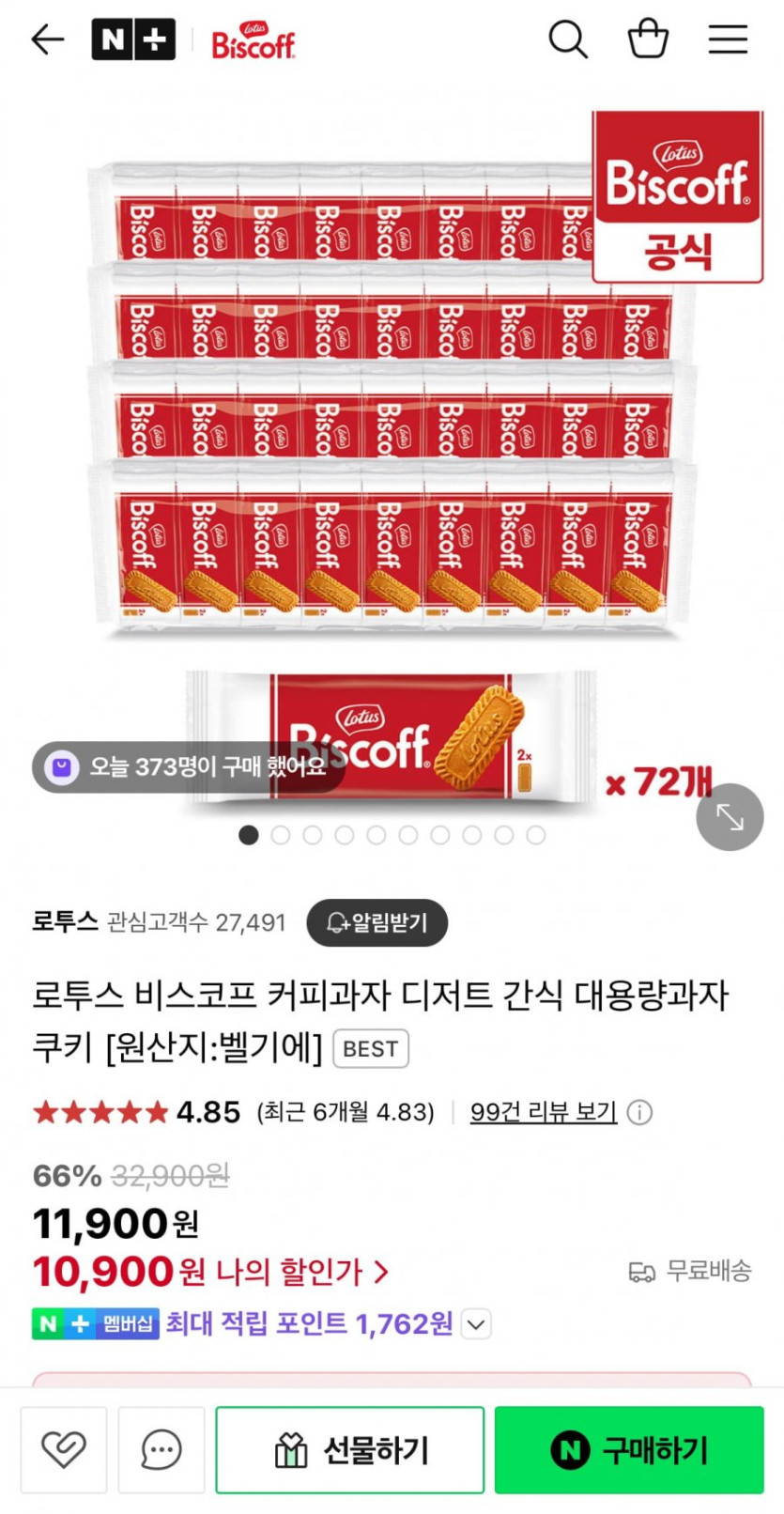Image resolution: width=784 pixels, height=1514 pixels.
Task: Open product search
Action: point(567,40)
